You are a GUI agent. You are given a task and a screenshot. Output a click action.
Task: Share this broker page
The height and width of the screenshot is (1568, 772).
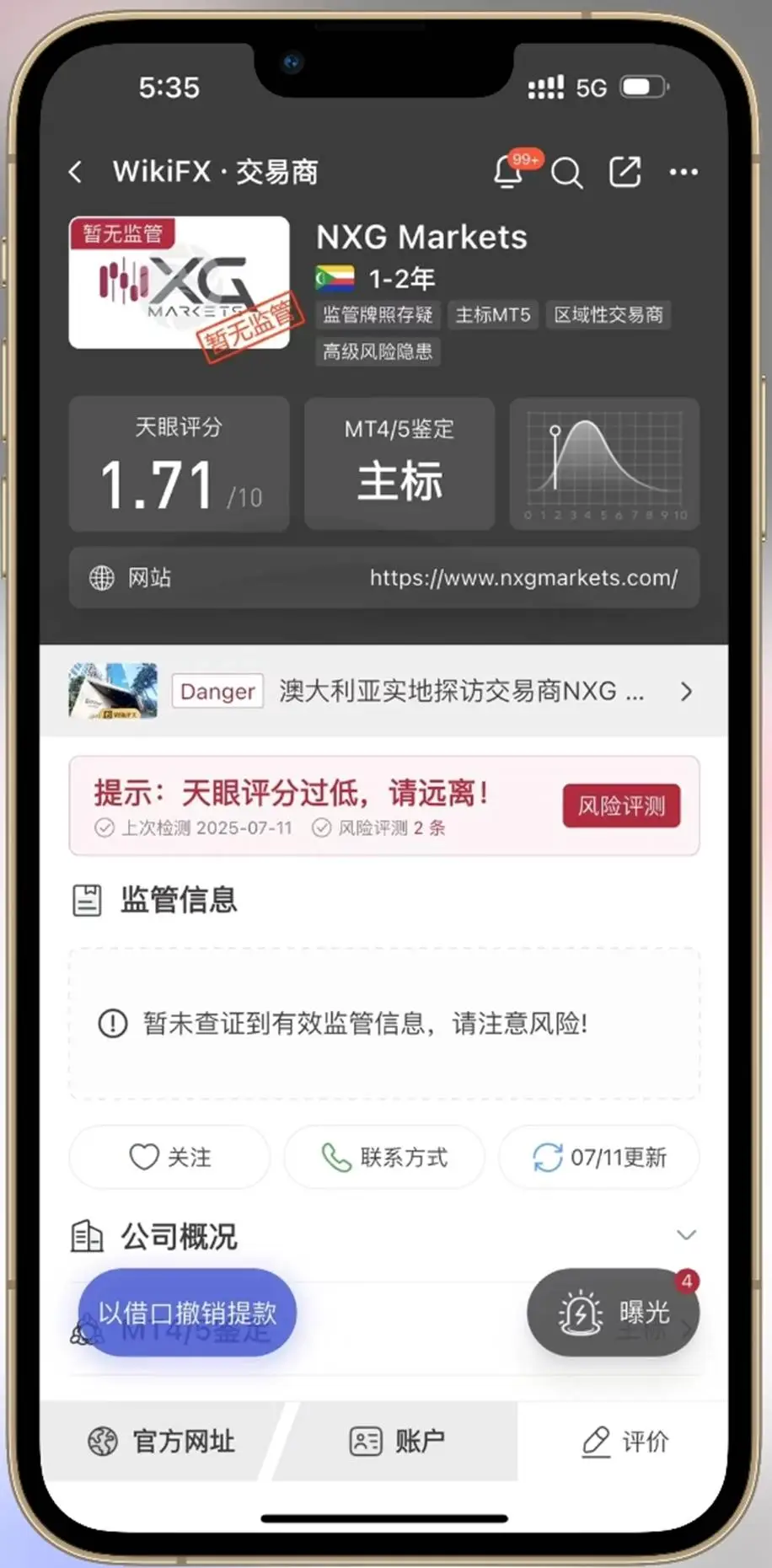(x=625, y=172)
